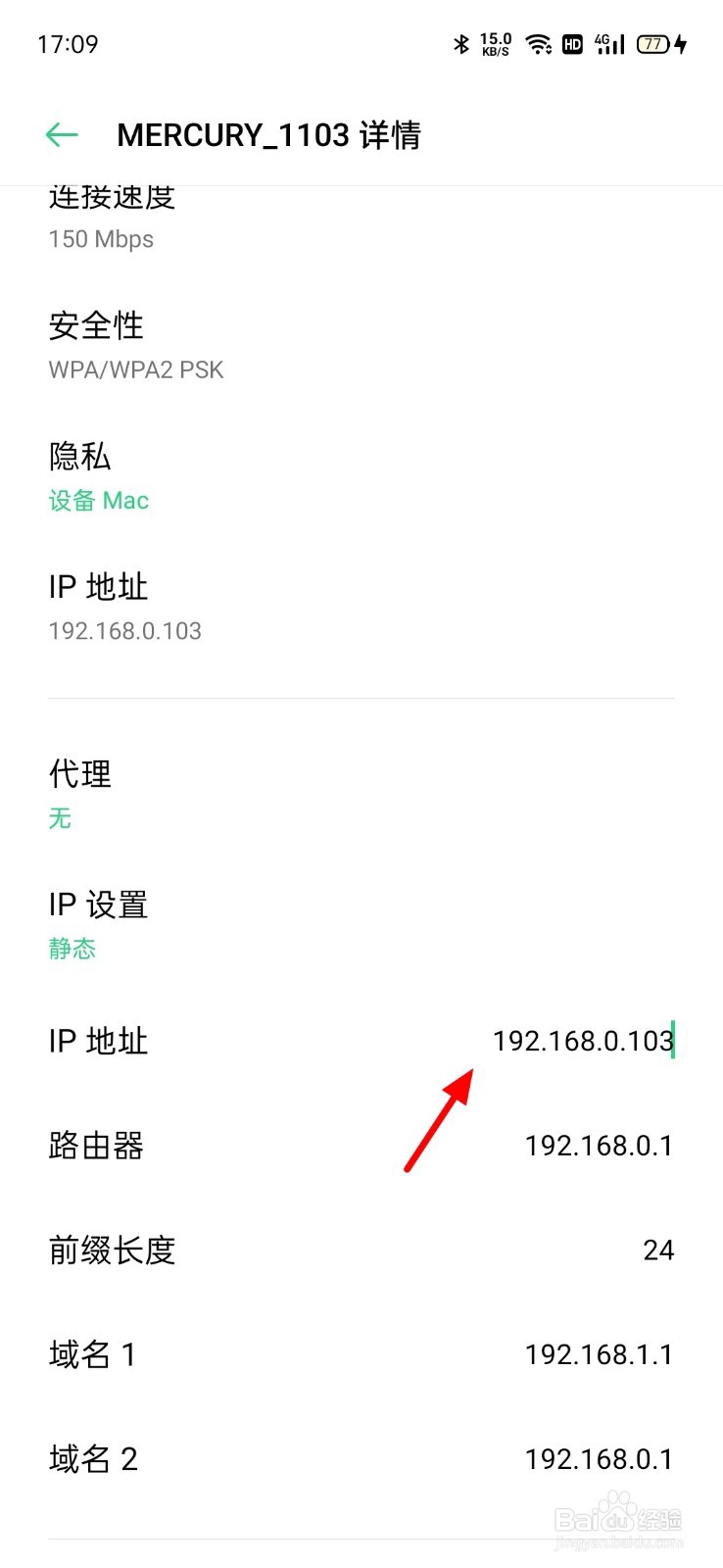Tap the charging bolt icon in status bar

pyautogui.click(x=683, y=43)
